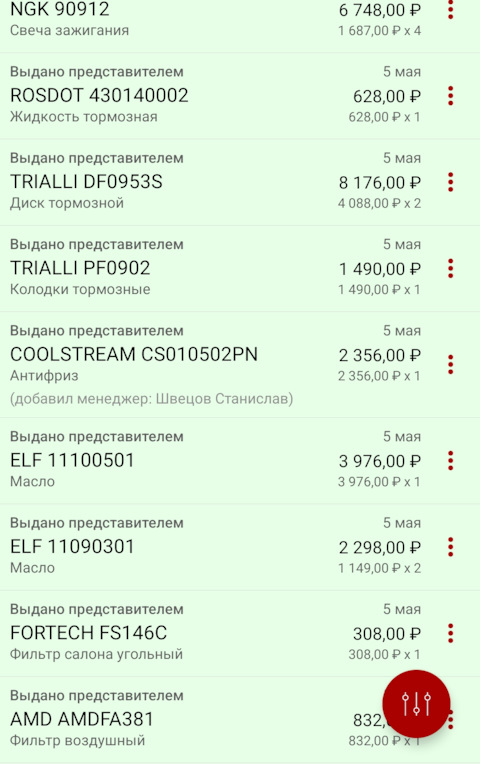Open overflow menu for ELF 11100501
This screenshot has height=764, width=480.
tap(451, 460)
